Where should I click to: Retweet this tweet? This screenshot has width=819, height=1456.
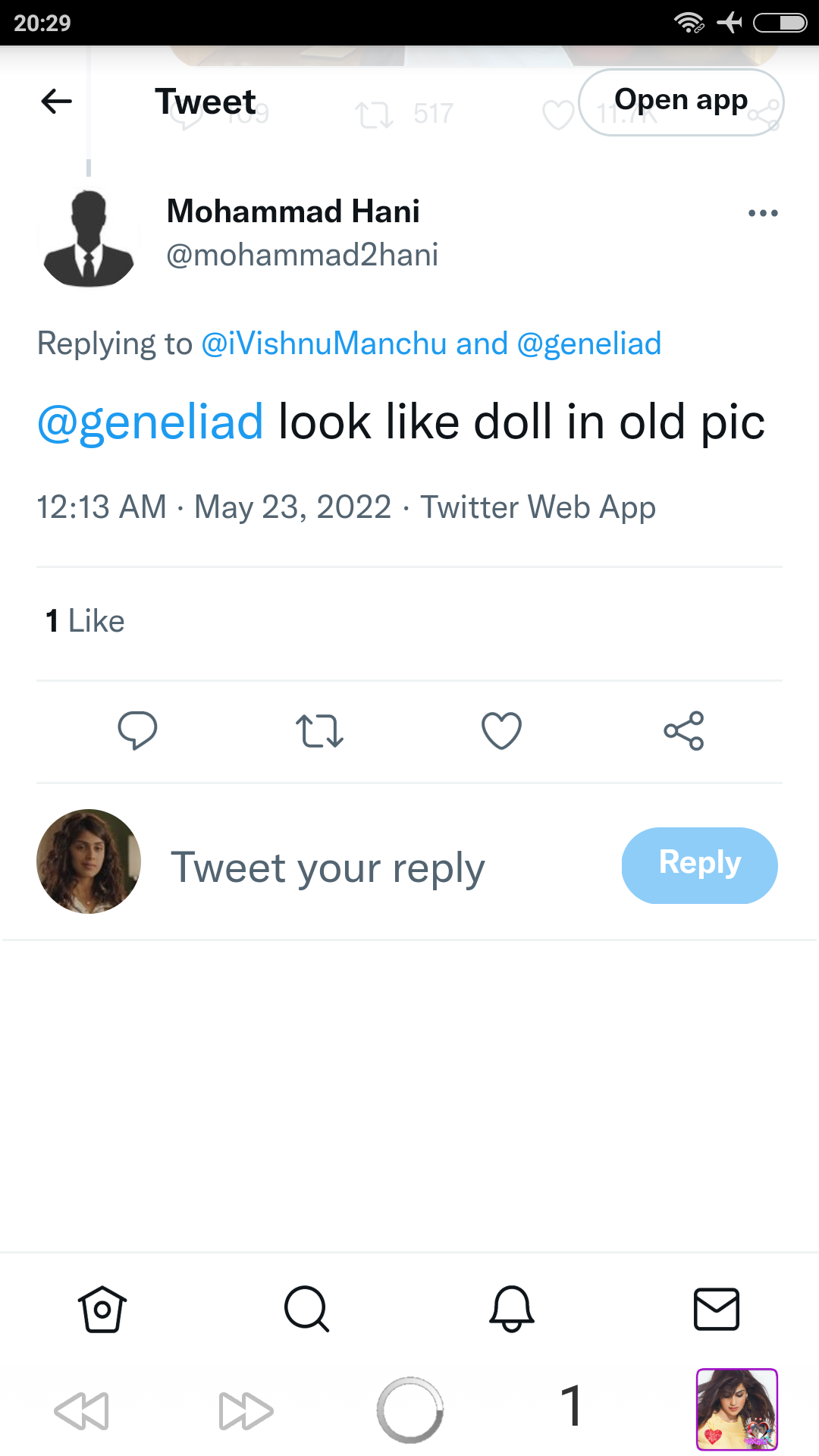[x=319, y=731]
